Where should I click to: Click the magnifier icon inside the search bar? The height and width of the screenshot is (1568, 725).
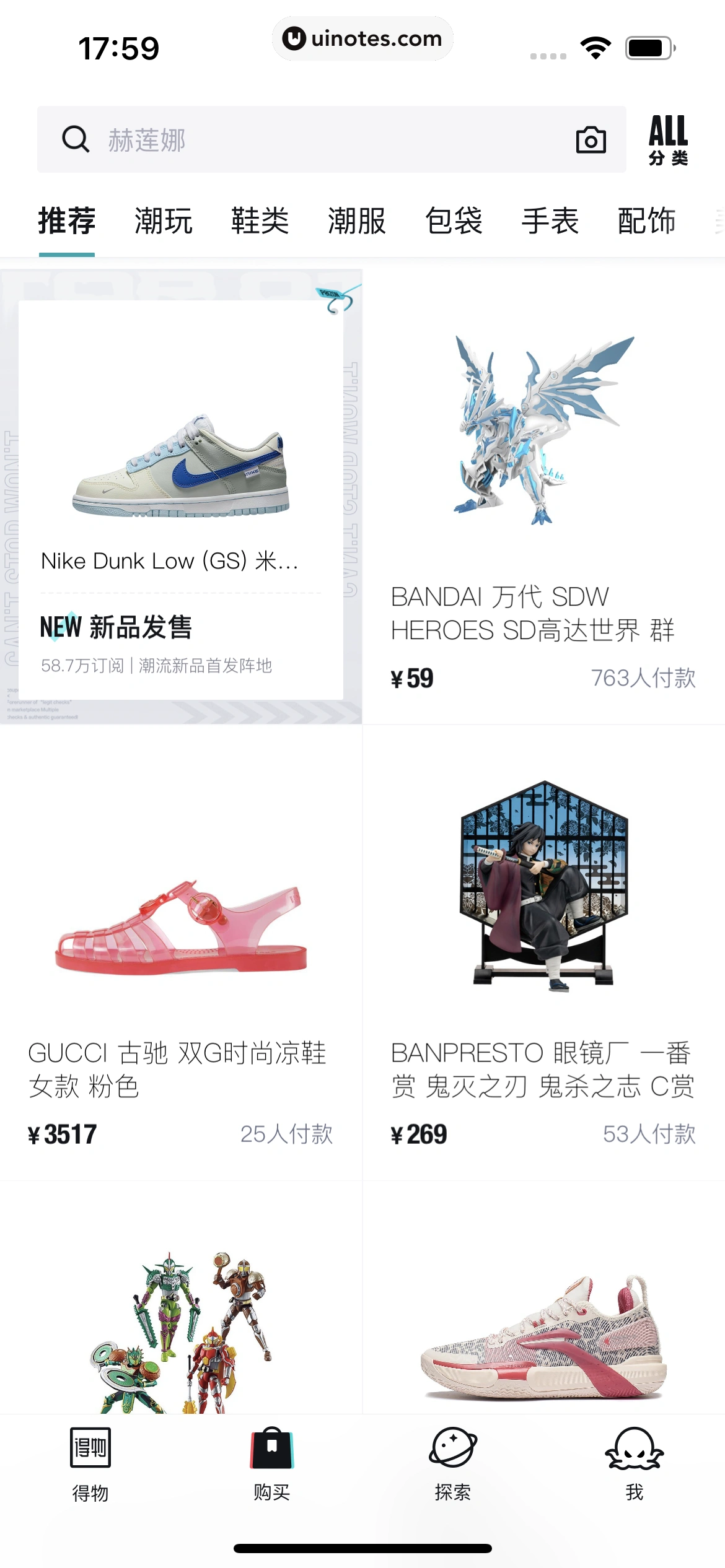point(75,139)
